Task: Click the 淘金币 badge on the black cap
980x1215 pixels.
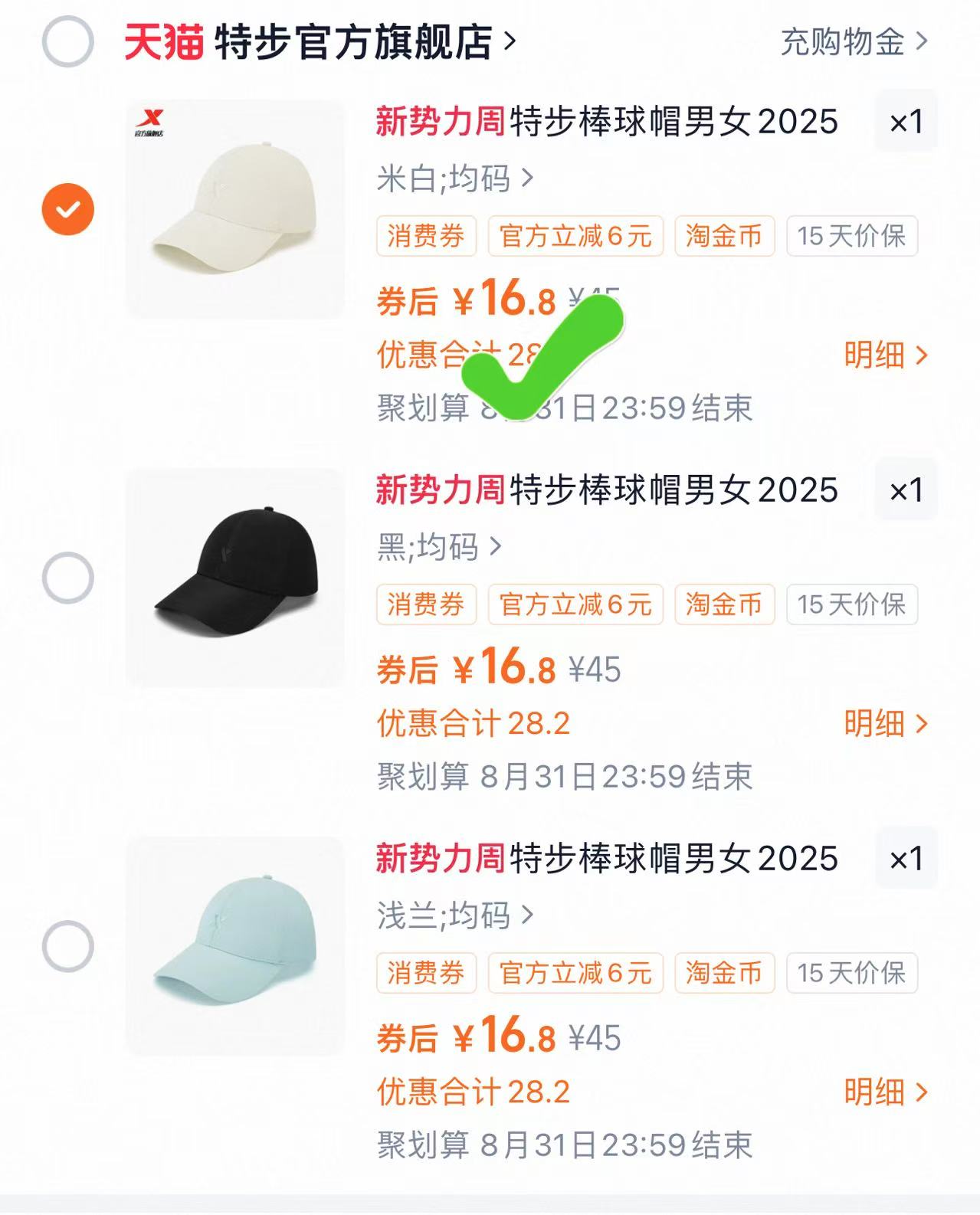Action: tap(724, 605)
